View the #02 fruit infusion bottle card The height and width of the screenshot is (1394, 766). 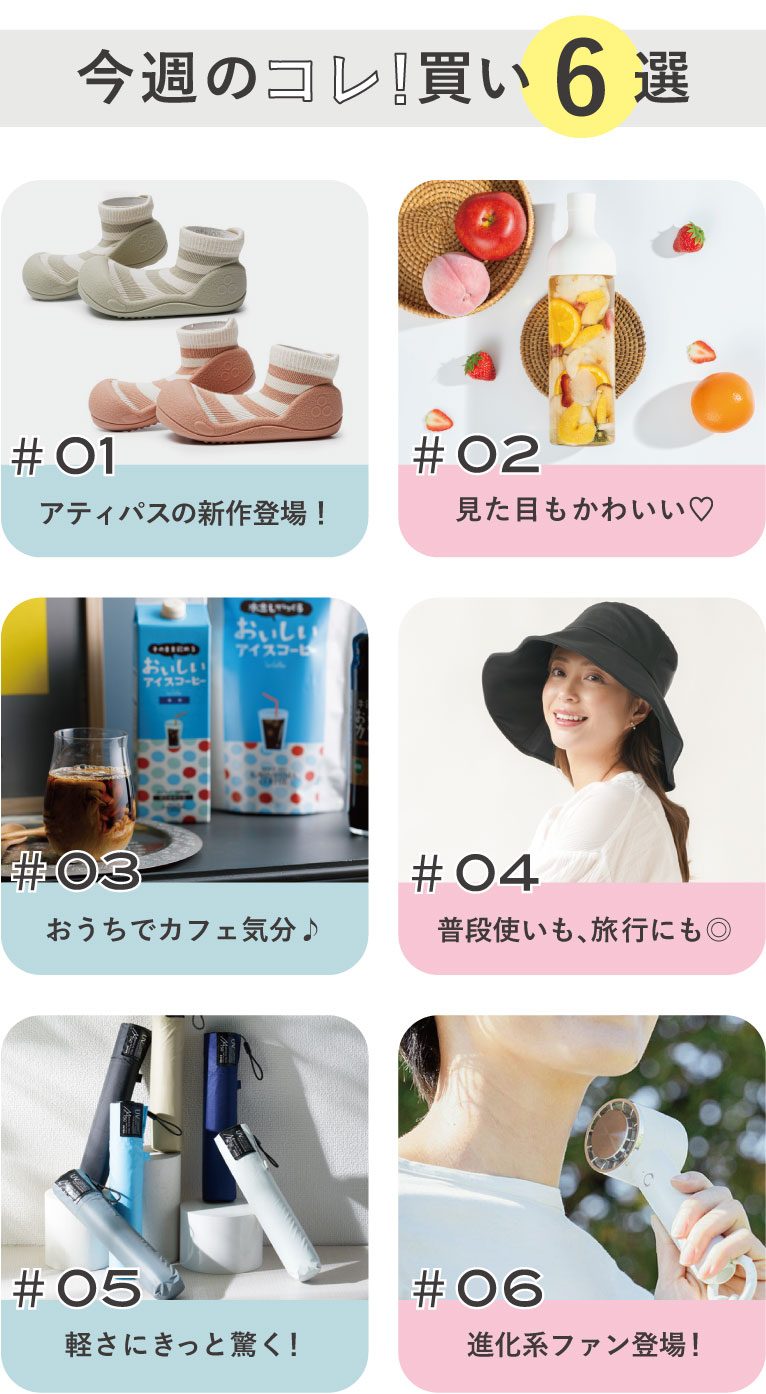pos(581,368)
